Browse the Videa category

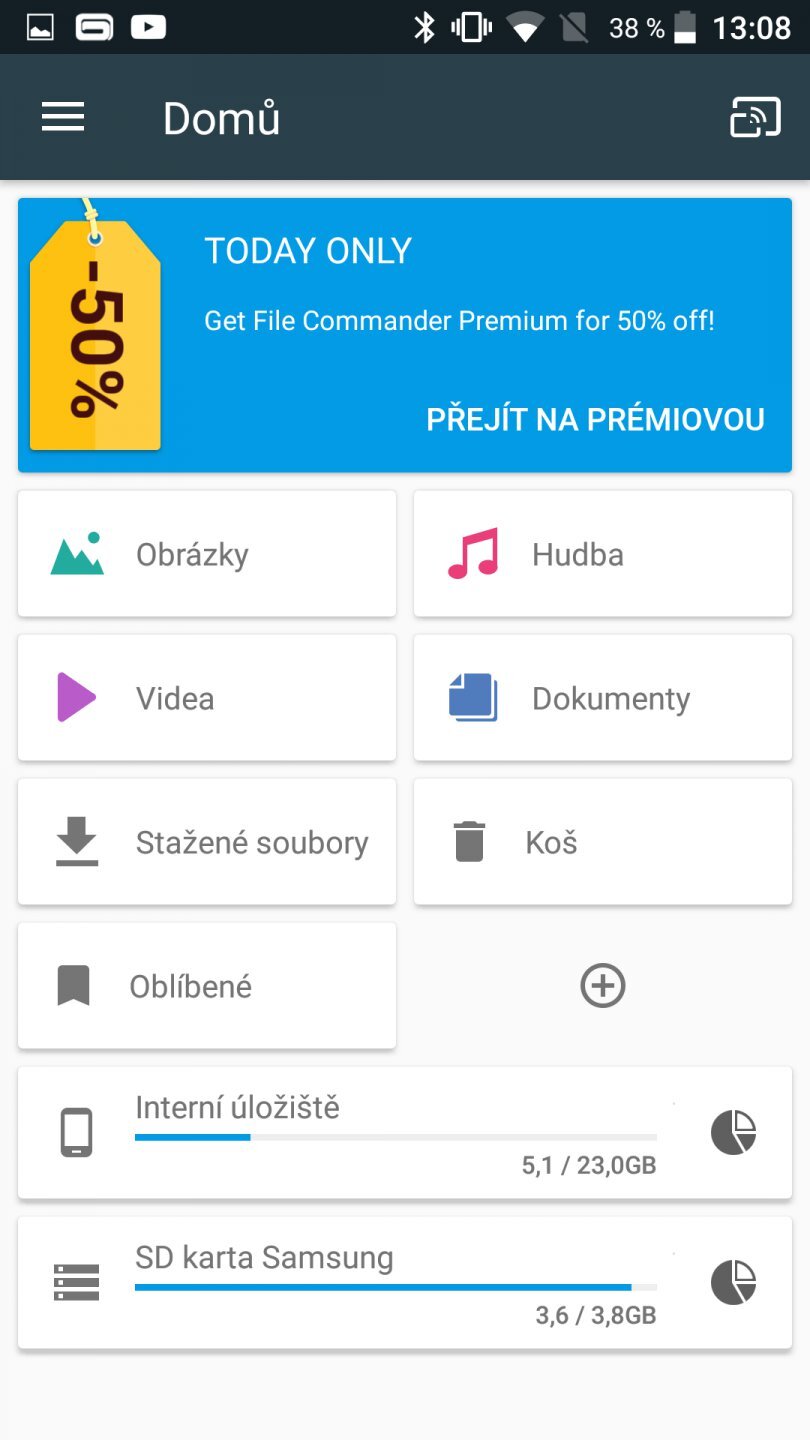[x=207, y=698]
